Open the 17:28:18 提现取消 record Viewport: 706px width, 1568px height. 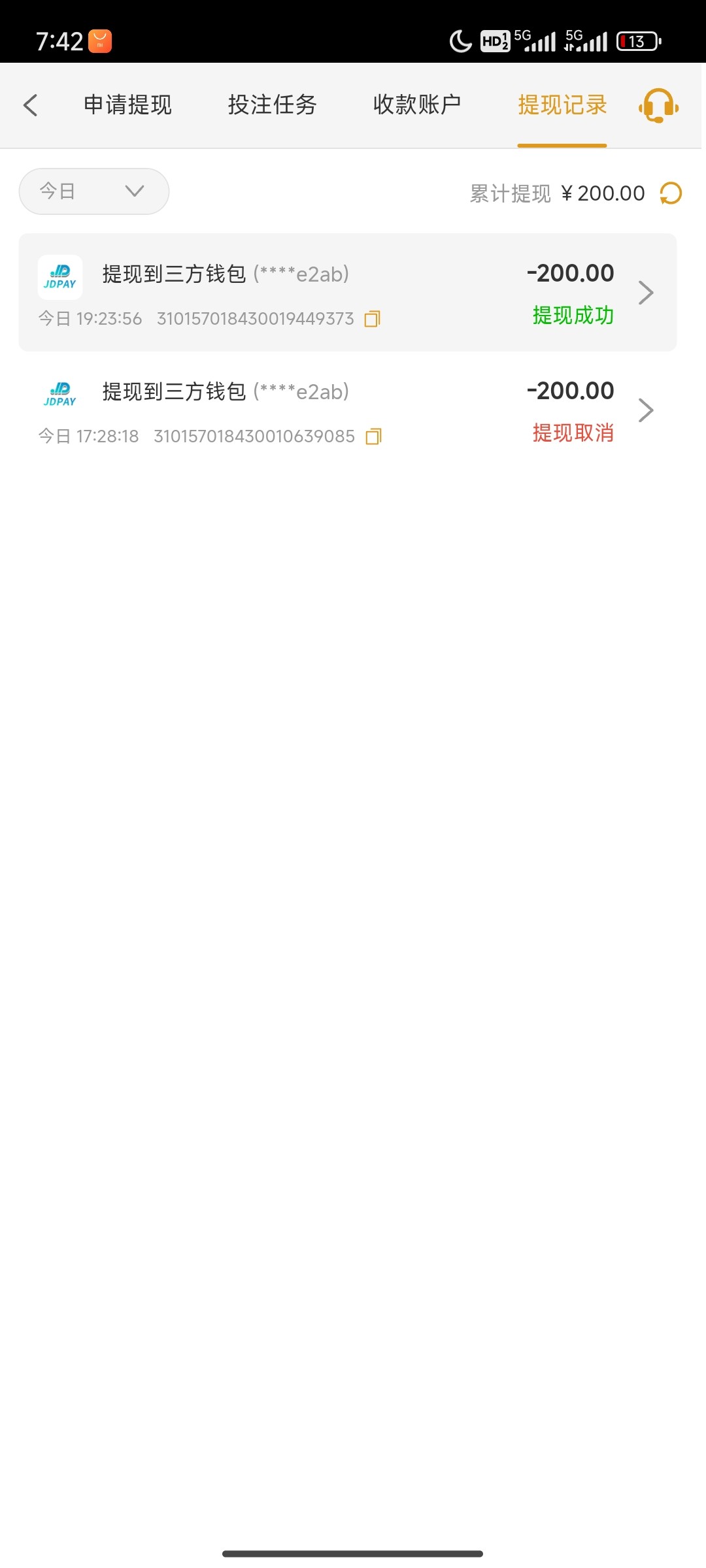tap(346, 410)
